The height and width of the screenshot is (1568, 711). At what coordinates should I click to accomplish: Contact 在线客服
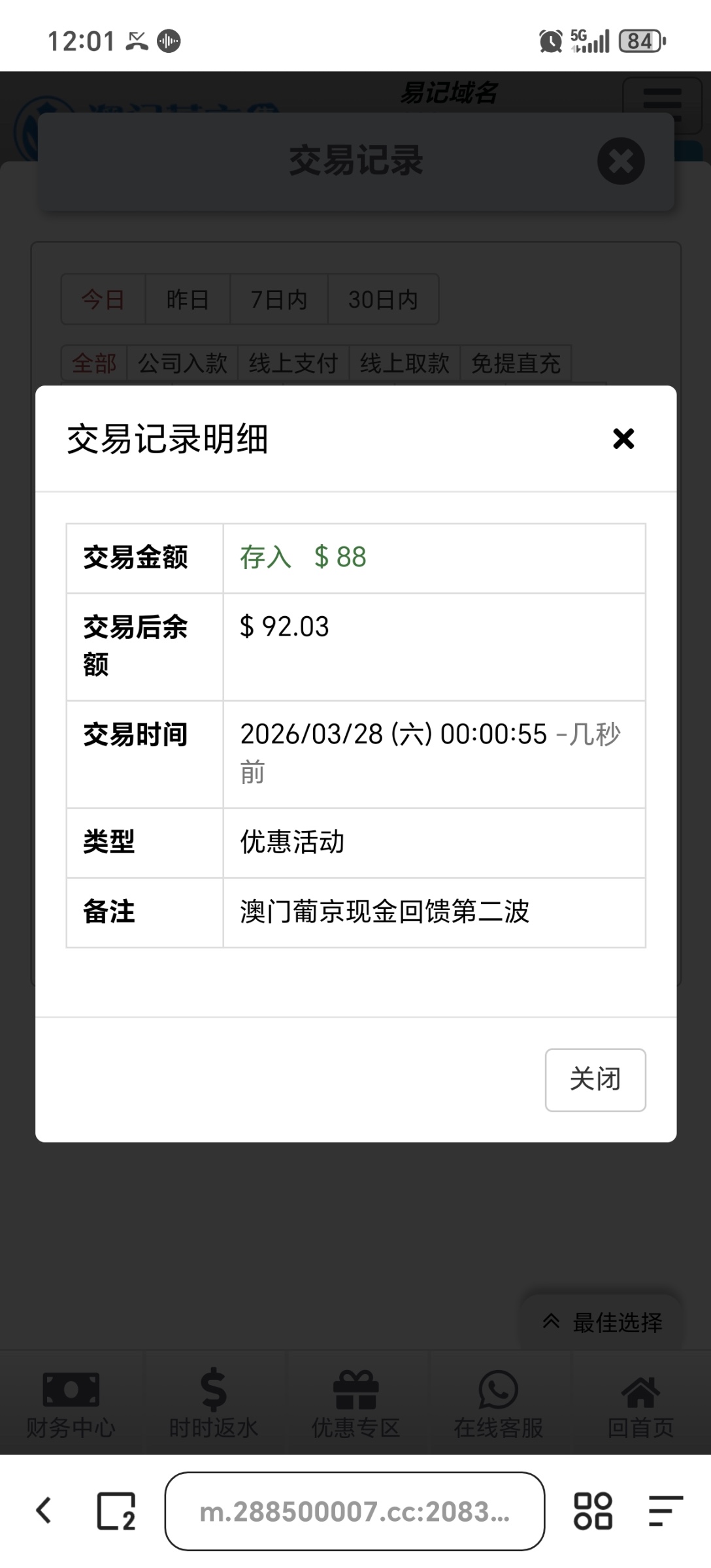tap(499, 1403)
